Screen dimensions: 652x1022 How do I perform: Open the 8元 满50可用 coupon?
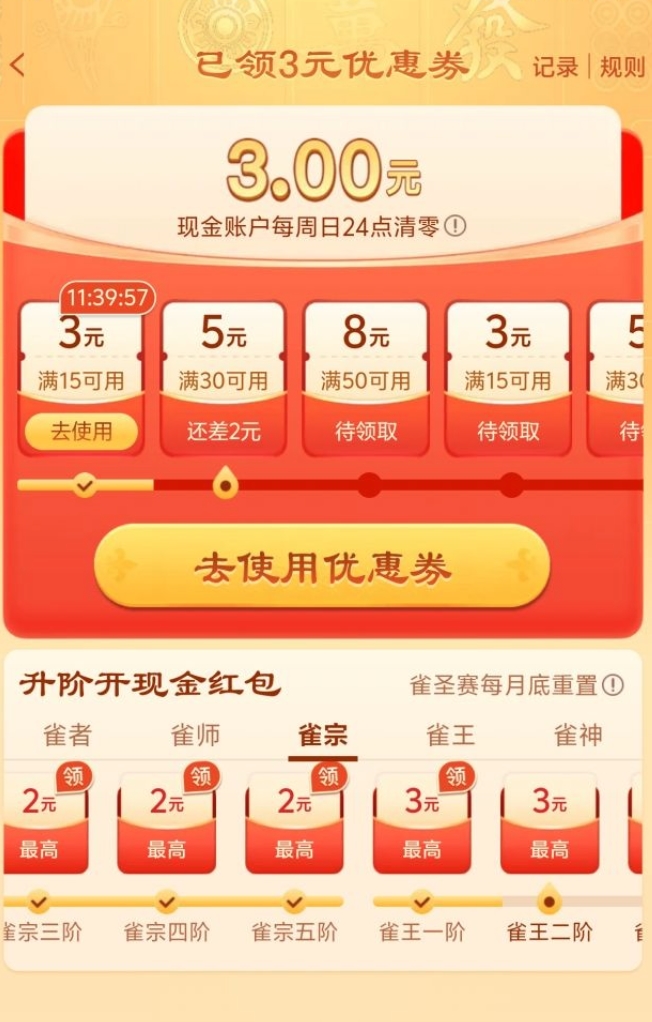[365, 380]
